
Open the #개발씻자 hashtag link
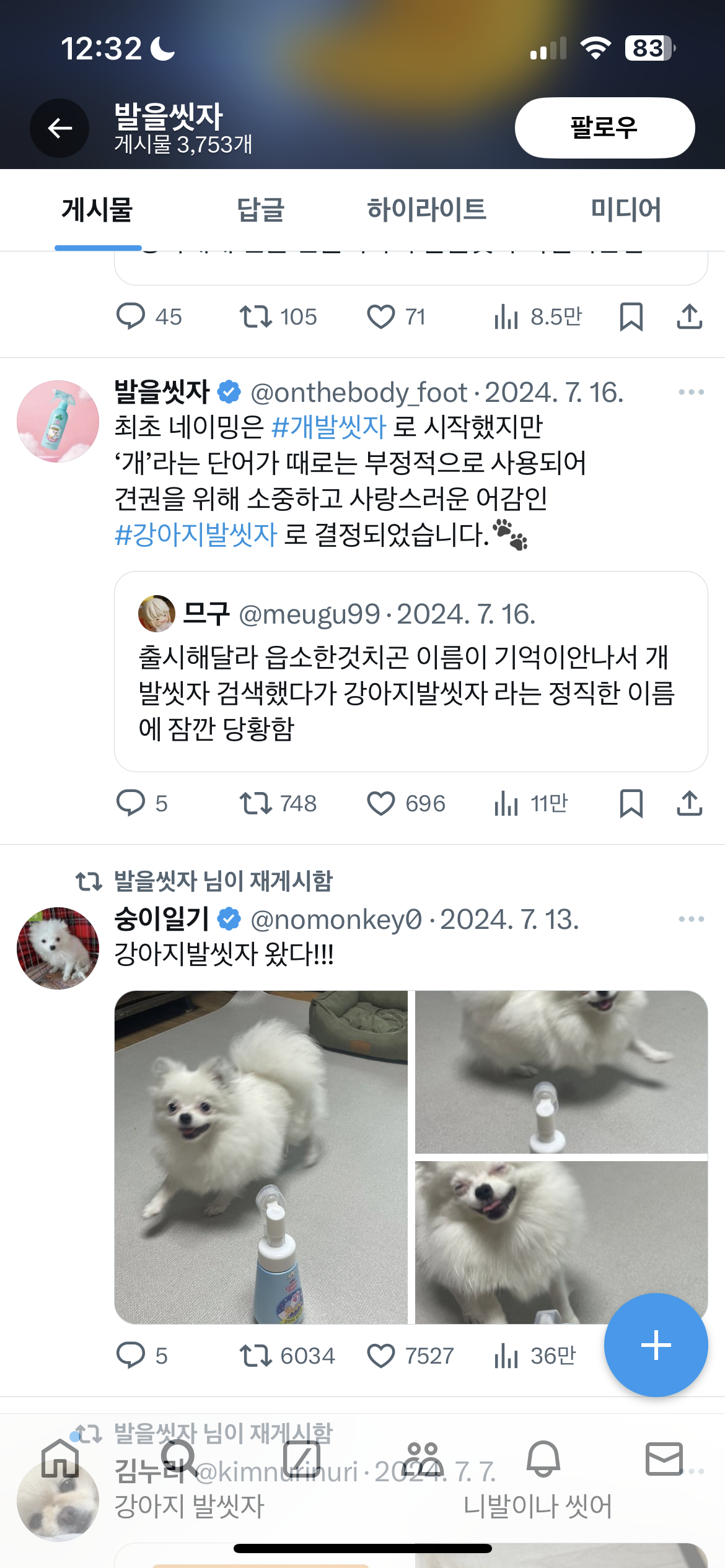[329, 427]
